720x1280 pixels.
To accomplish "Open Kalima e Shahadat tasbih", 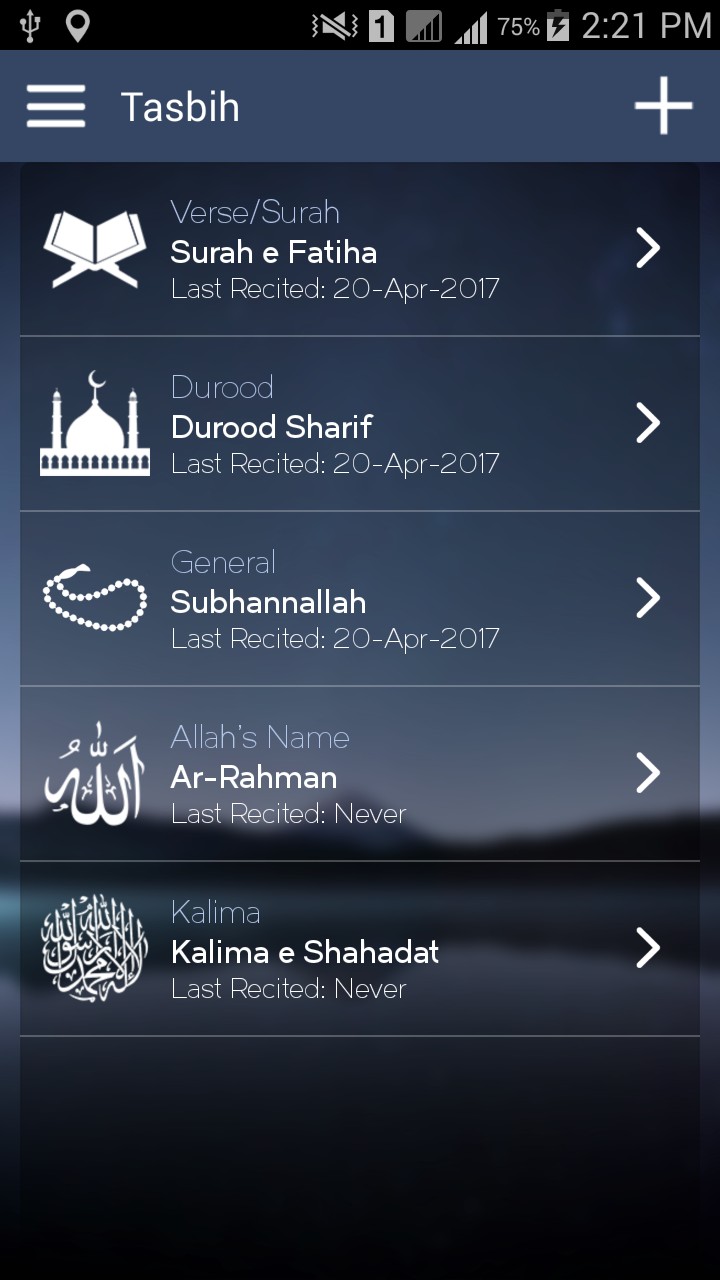I will [x=360, y=949].
